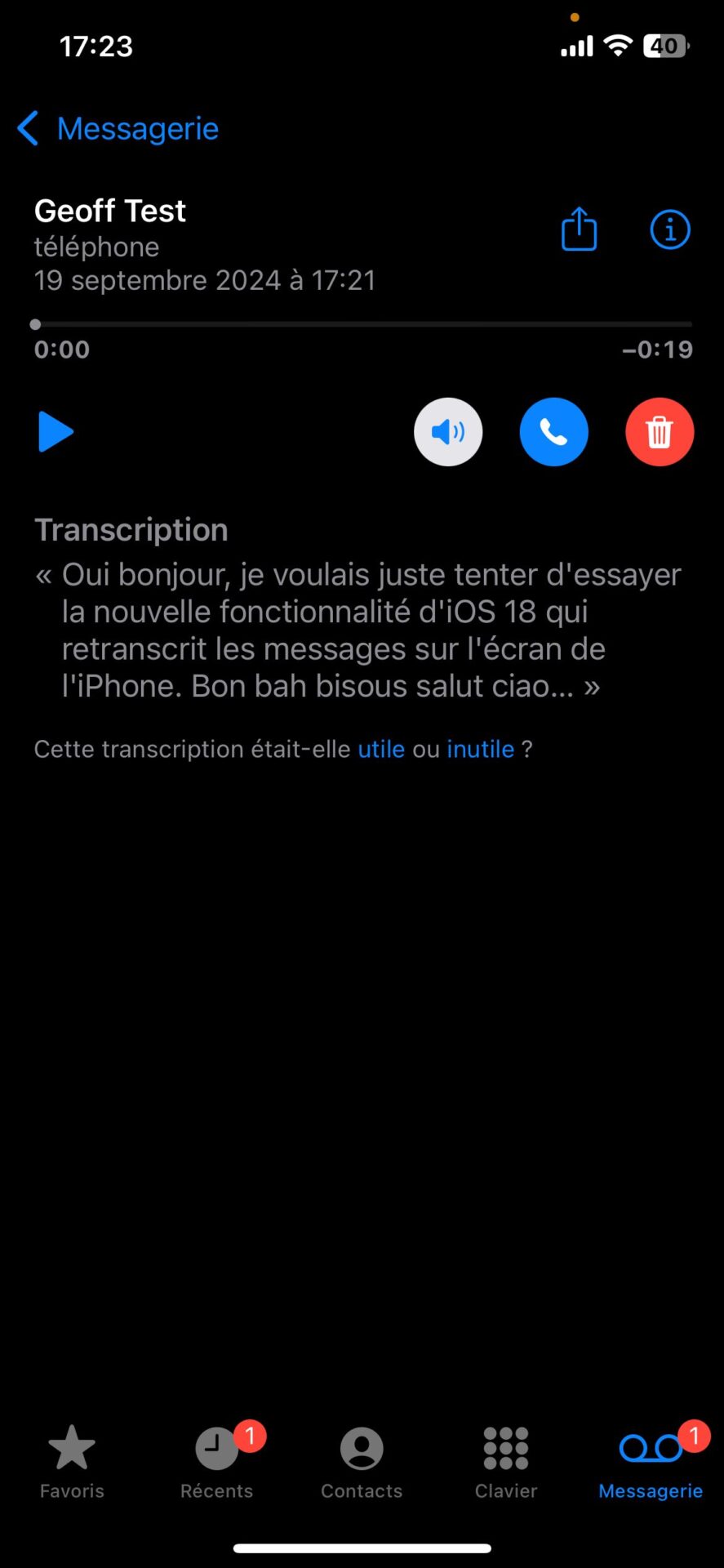The image size is (724, 1568).
Task: Share the voicemail from Geoff Test
Action: pos(579,229)
